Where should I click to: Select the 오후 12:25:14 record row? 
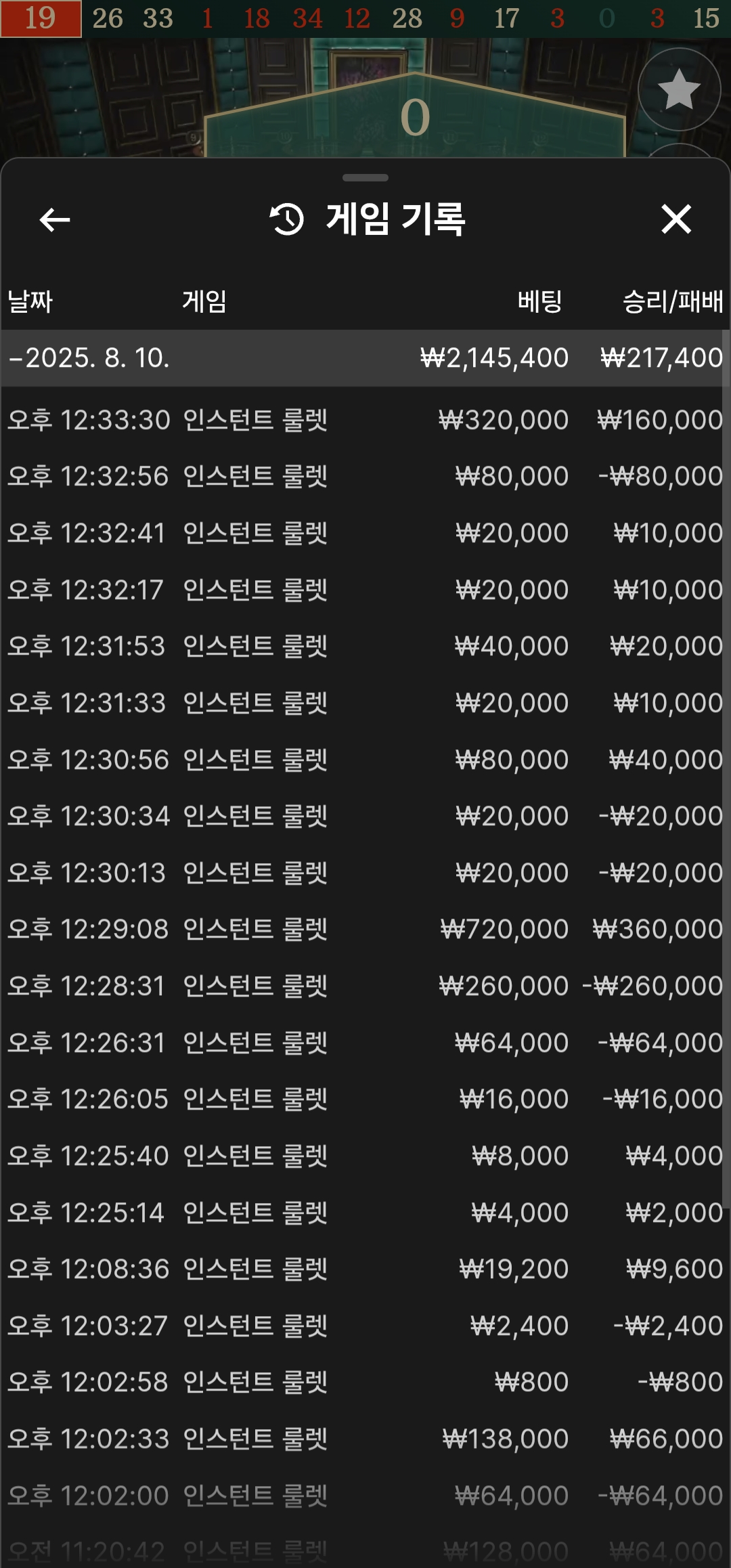pos(365,1213)
